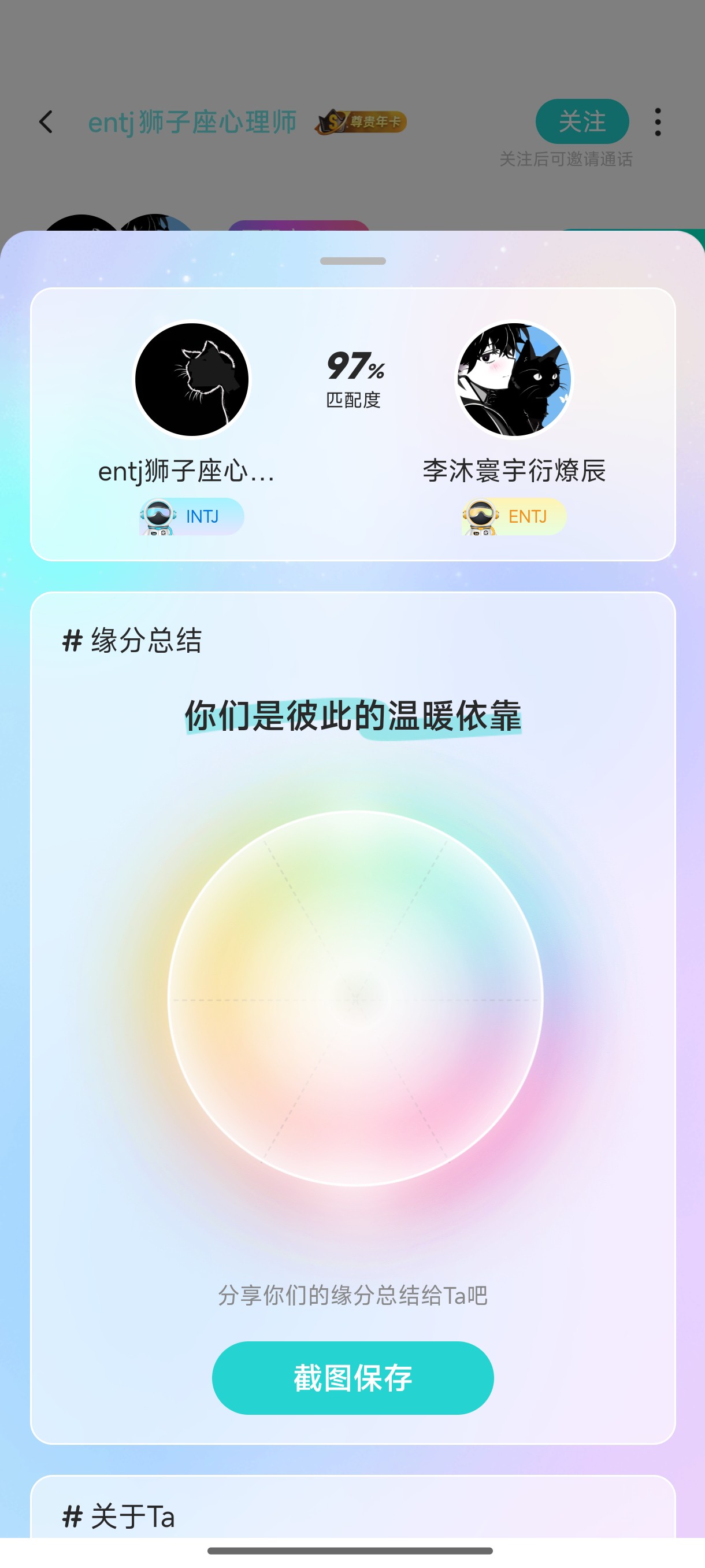Open the three-dot overflow menu

pos(658,122)
